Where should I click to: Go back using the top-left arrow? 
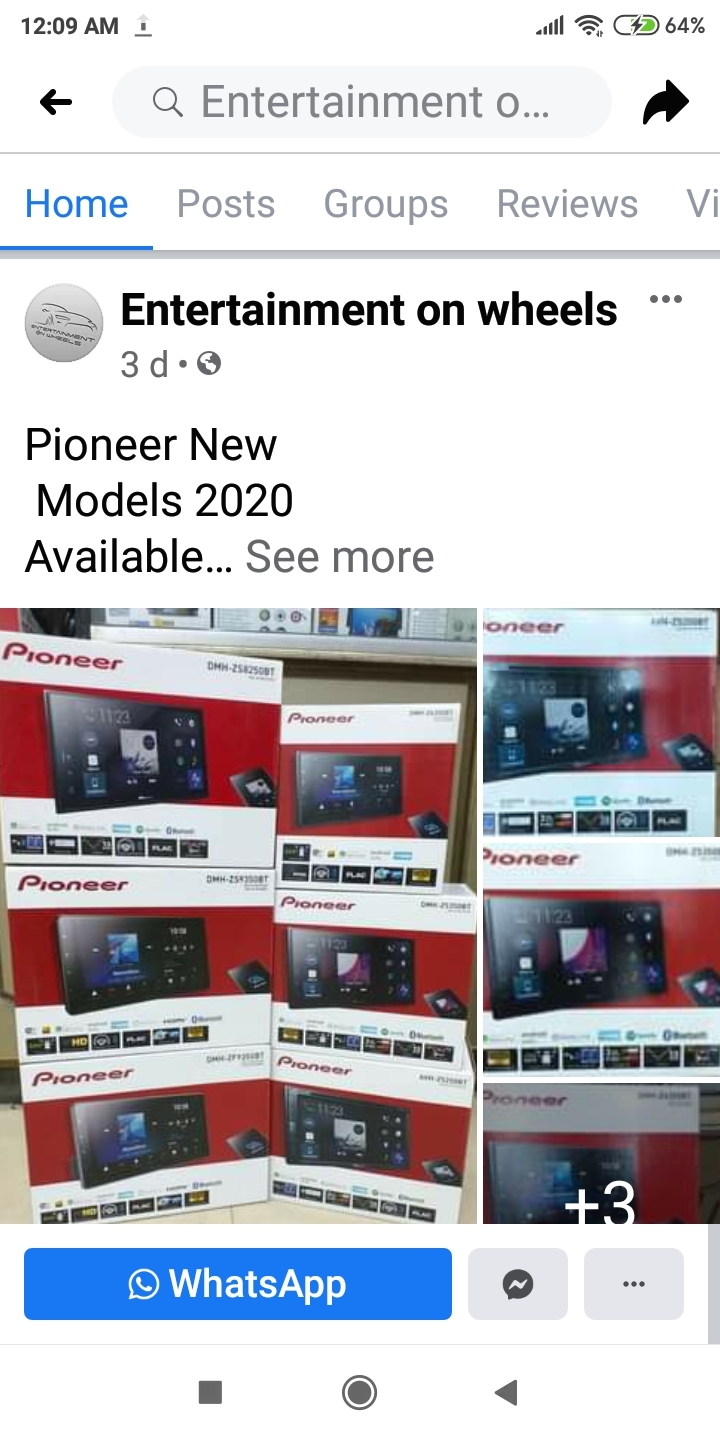pos(56,102)
